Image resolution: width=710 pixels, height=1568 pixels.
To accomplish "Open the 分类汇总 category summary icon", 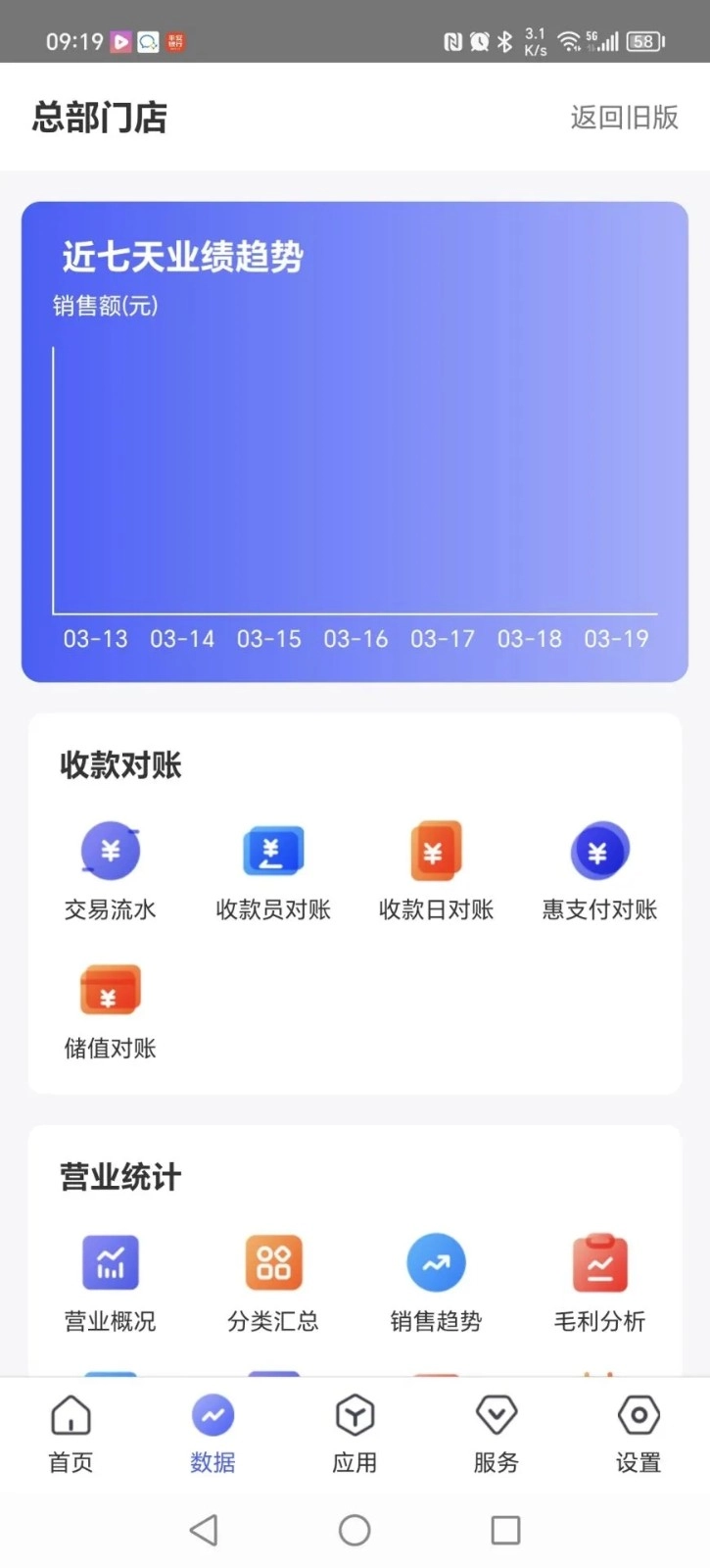I will 272,1282.
